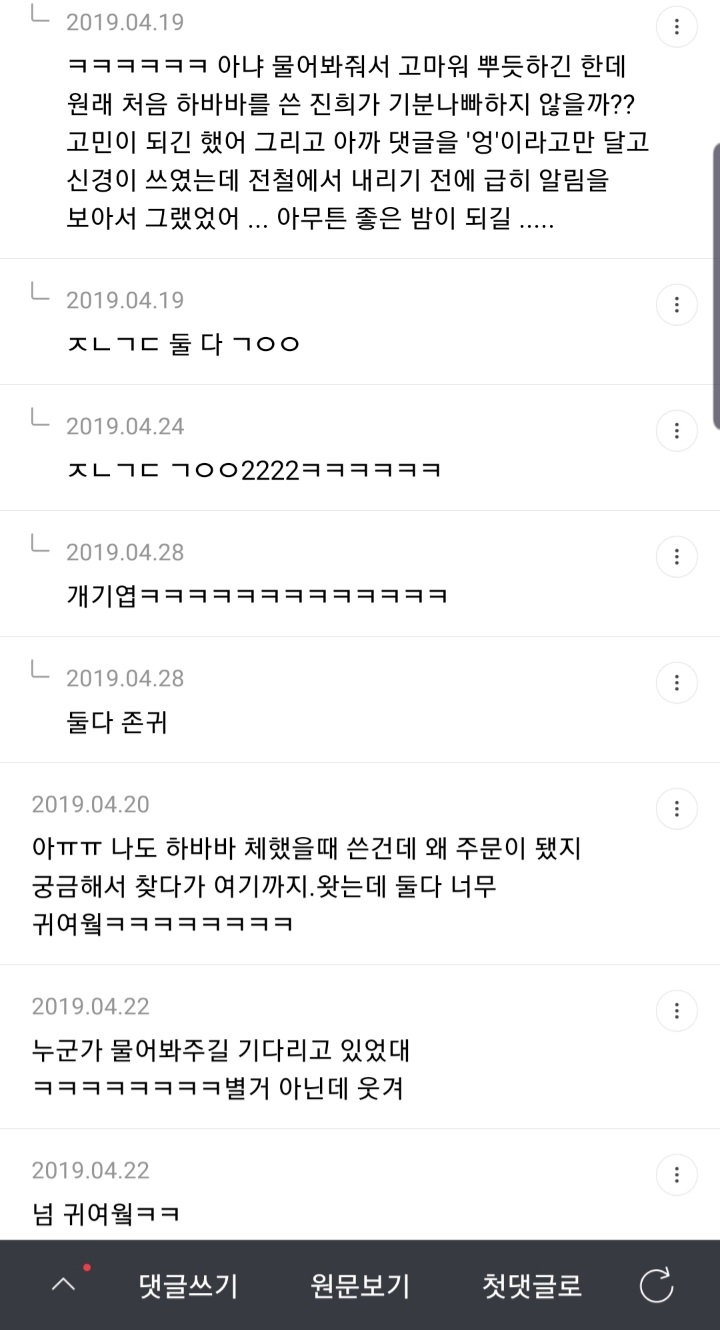Screen dimensions: 720x1330
Task: View the original post via 원문보기
Action: click(360, 1286)
